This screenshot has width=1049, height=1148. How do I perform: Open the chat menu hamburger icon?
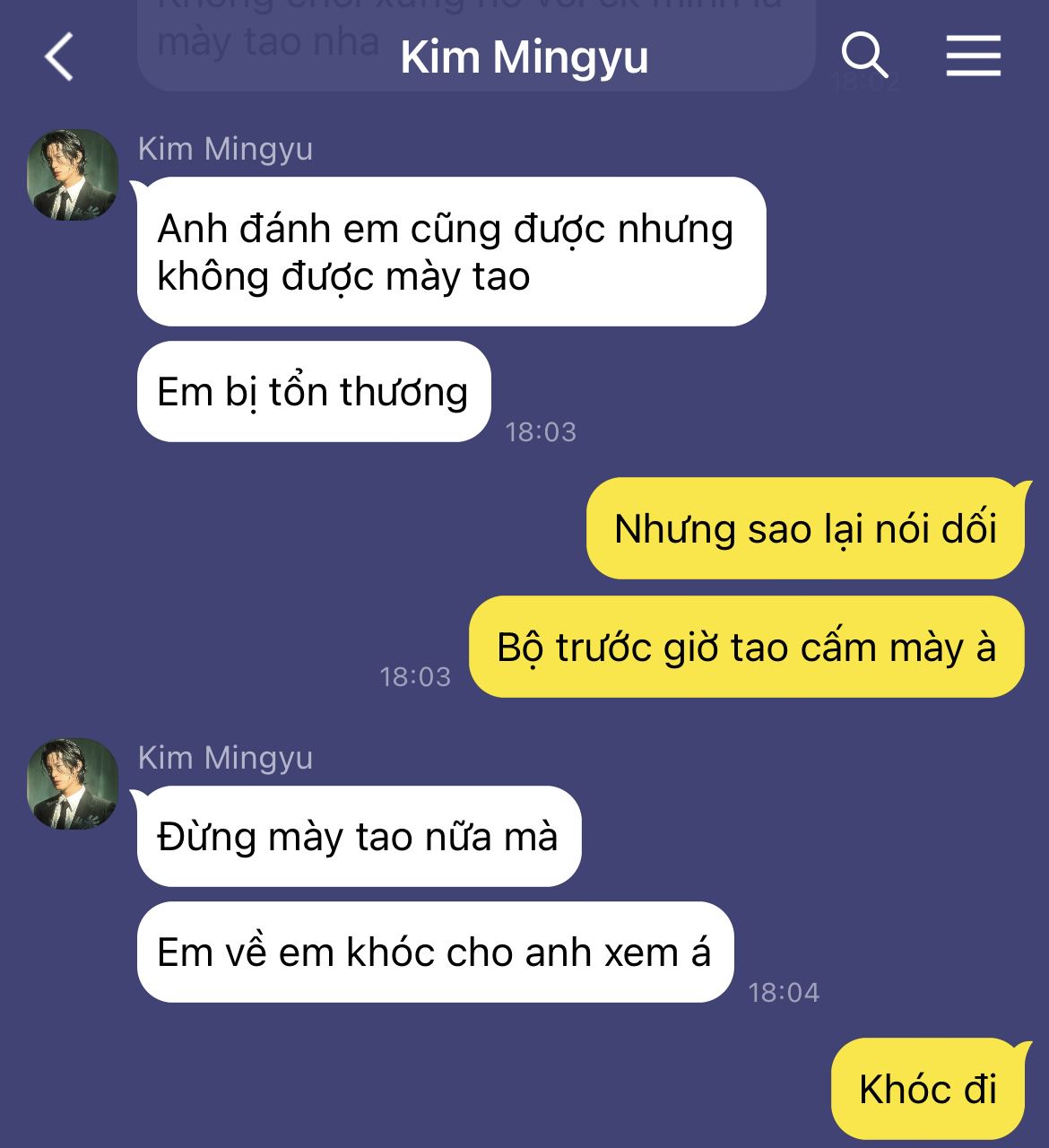tap(973, 56)
